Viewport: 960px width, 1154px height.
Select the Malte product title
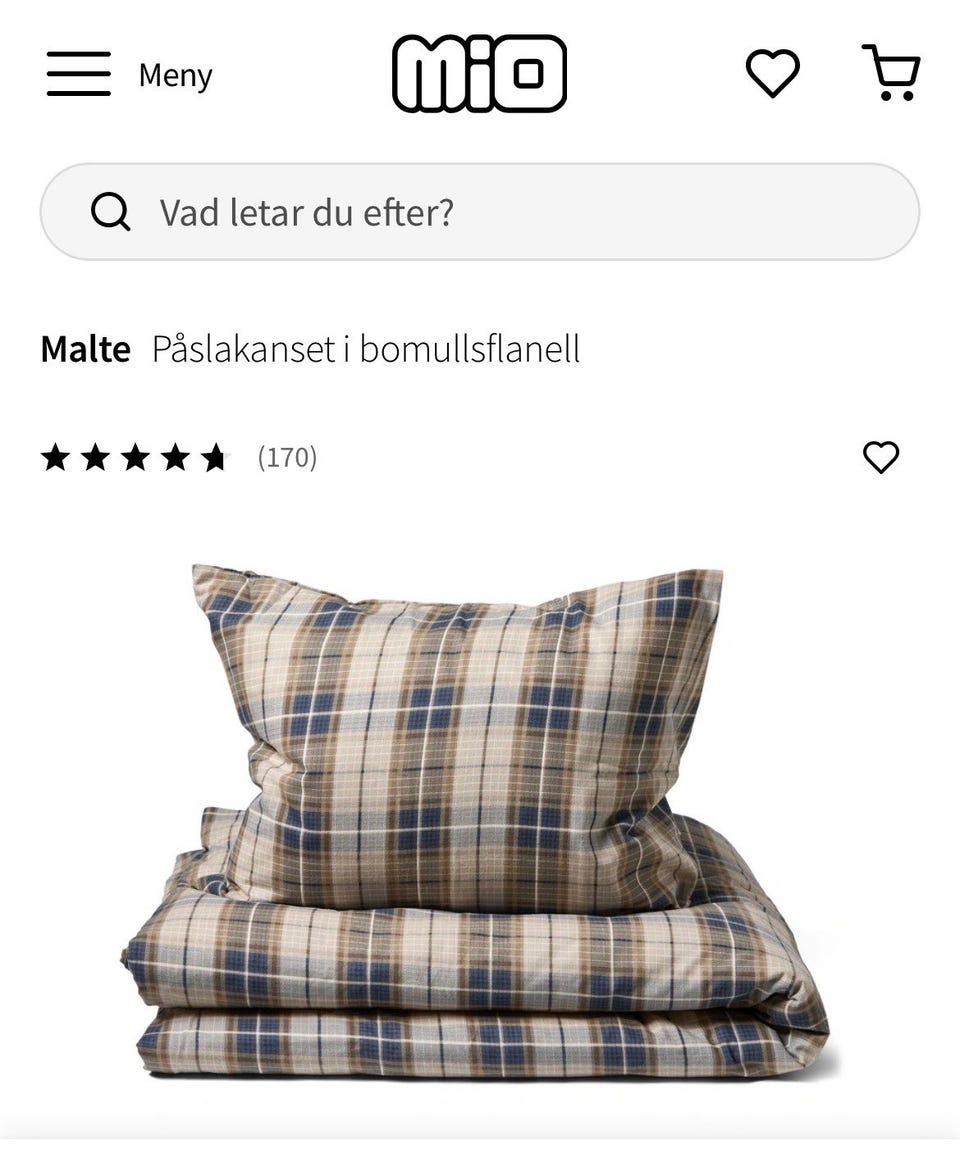click(x=85, y=348)
